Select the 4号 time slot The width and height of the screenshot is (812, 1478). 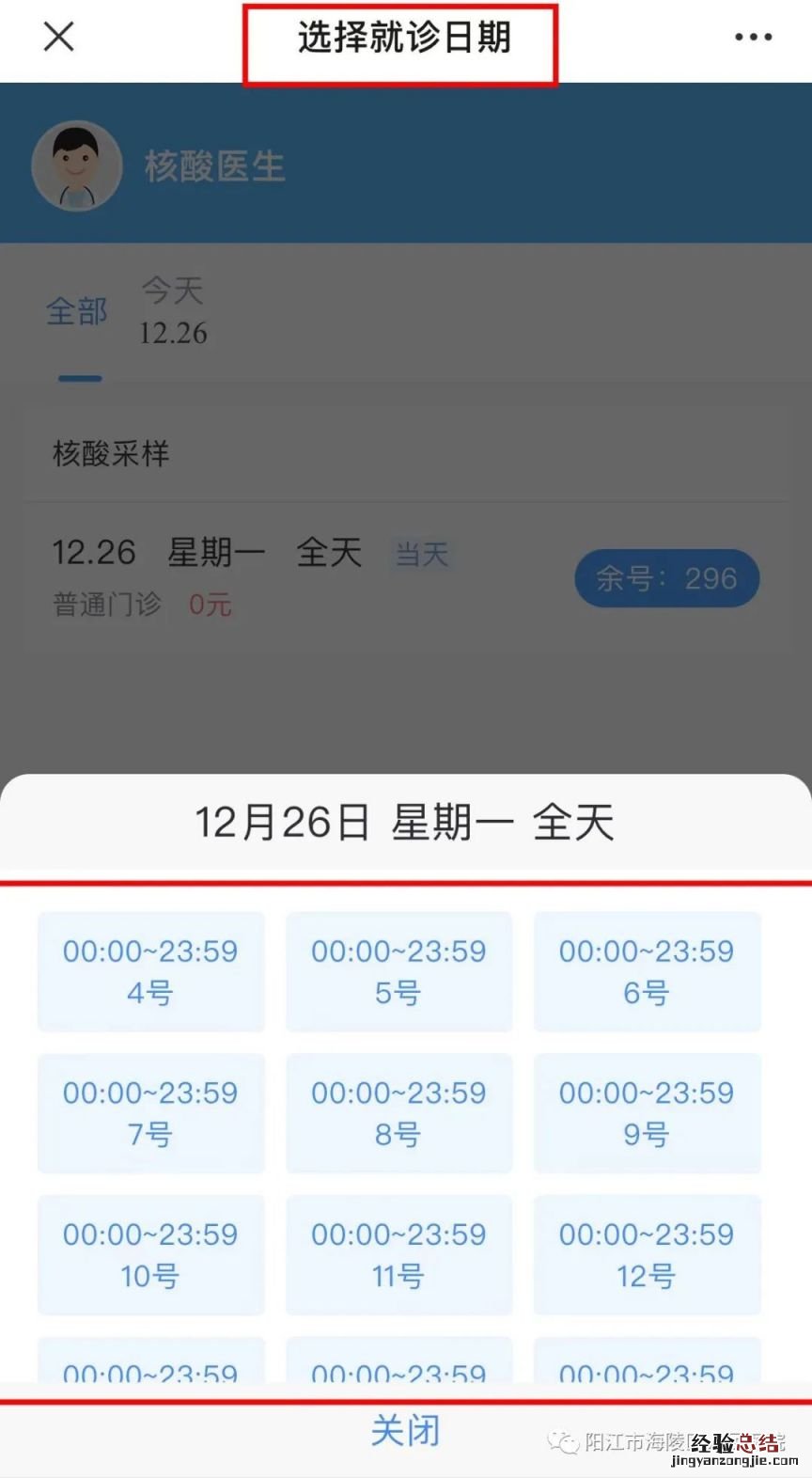tap(150, 971)
